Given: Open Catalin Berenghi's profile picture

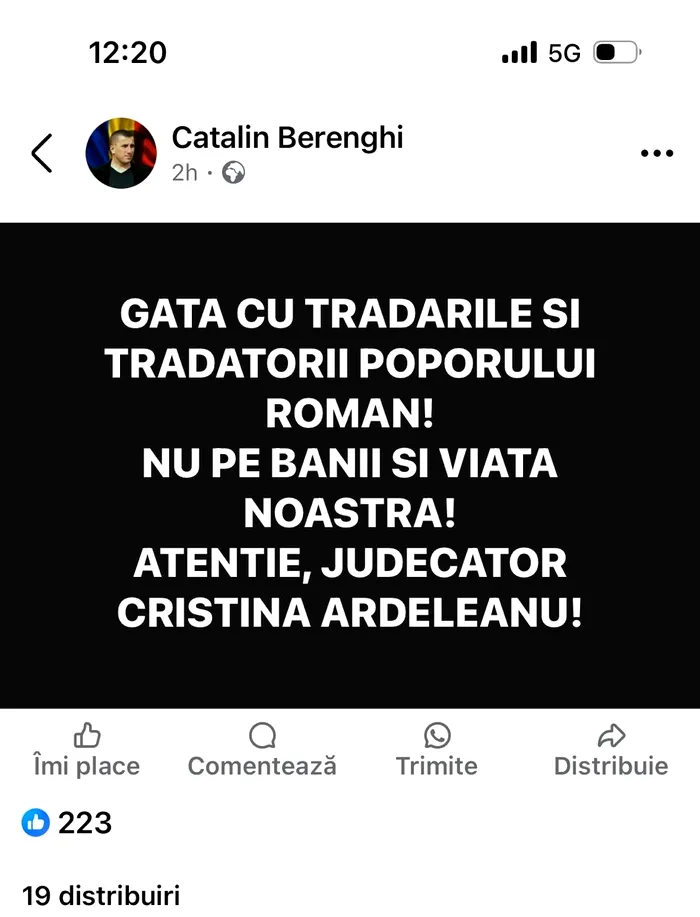Looking at the screenshot, I should [121, 153].
